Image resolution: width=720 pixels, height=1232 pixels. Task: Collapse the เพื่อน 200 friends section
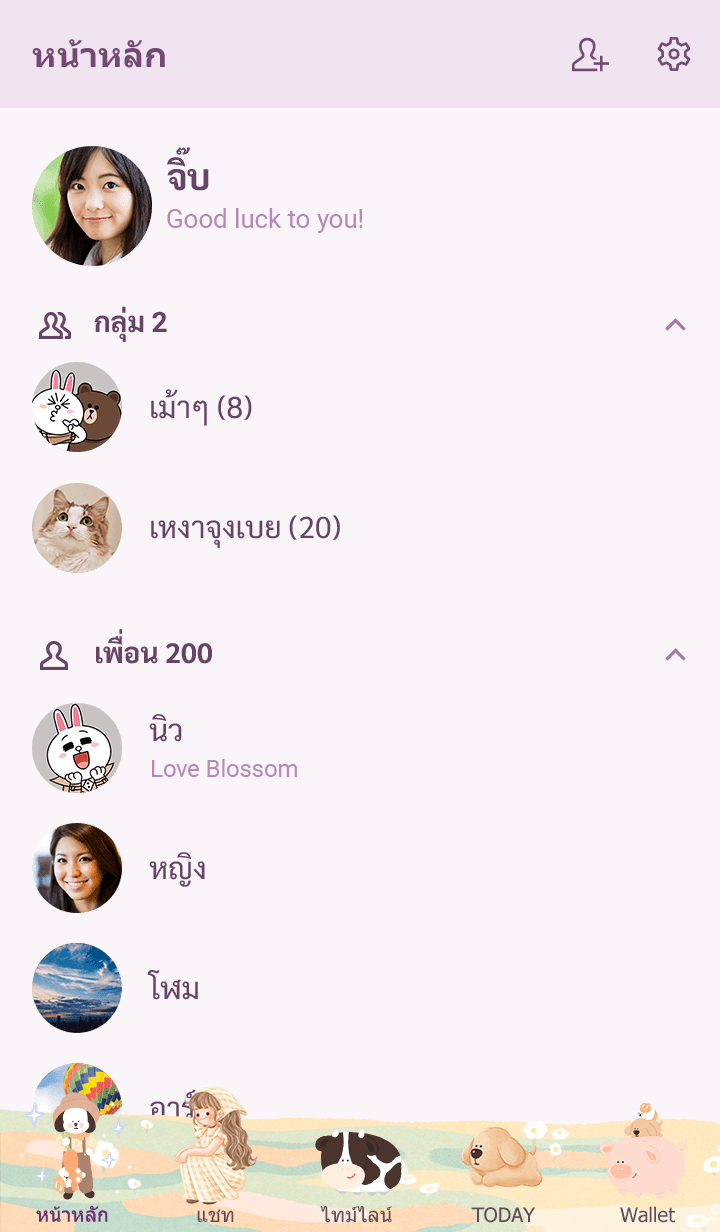pyautogui.click(x=675, y=654)
